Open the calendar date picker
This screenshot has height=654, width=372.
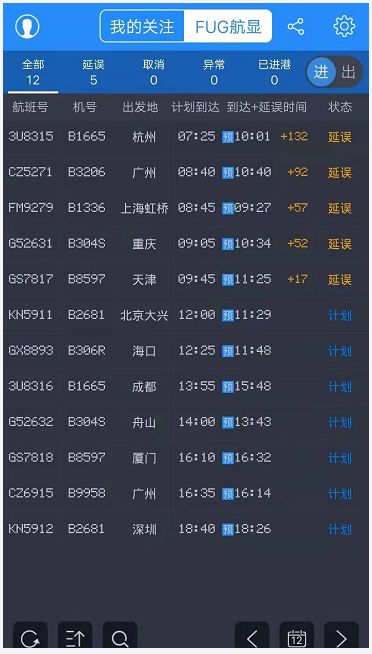coord(297,636)
